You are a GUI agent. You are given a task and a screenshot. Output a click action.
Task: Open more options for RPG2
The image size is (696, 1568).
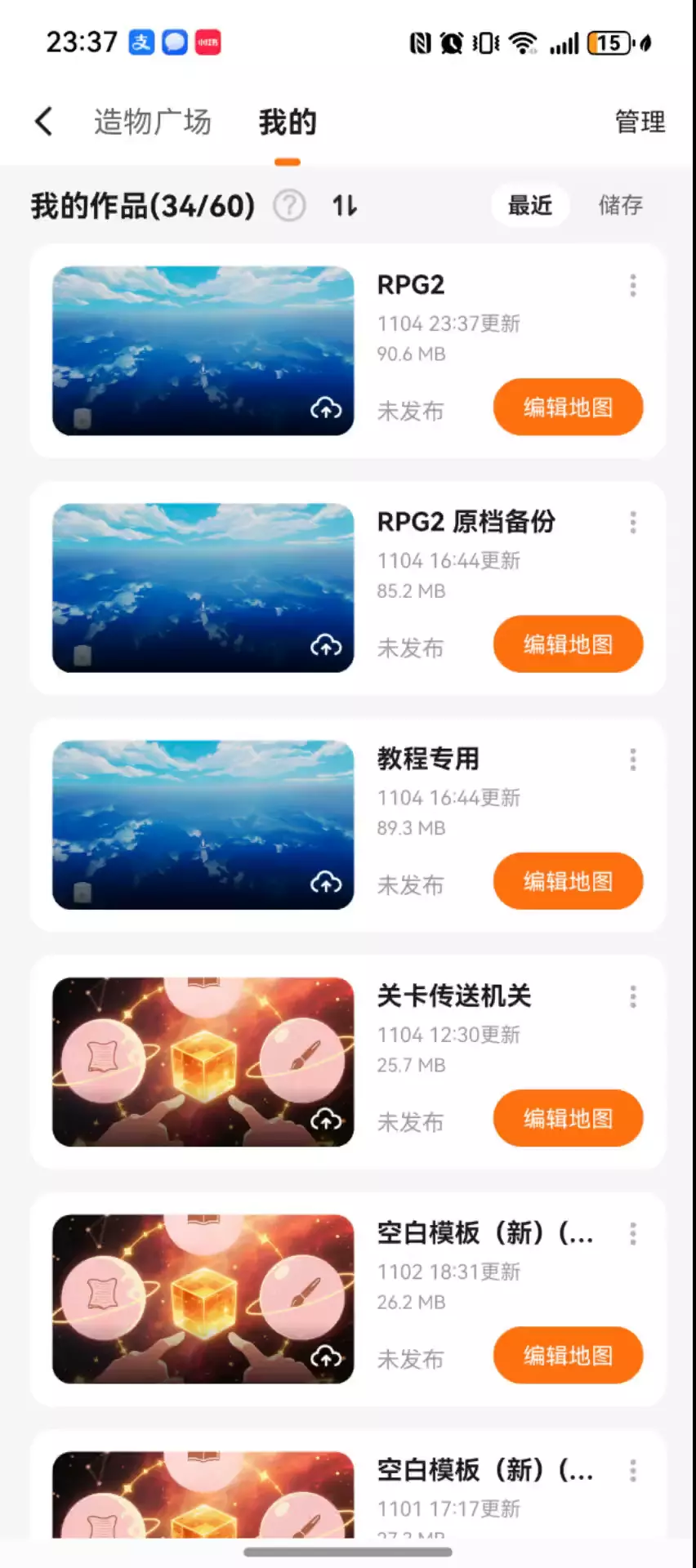[x=632, y=286]
